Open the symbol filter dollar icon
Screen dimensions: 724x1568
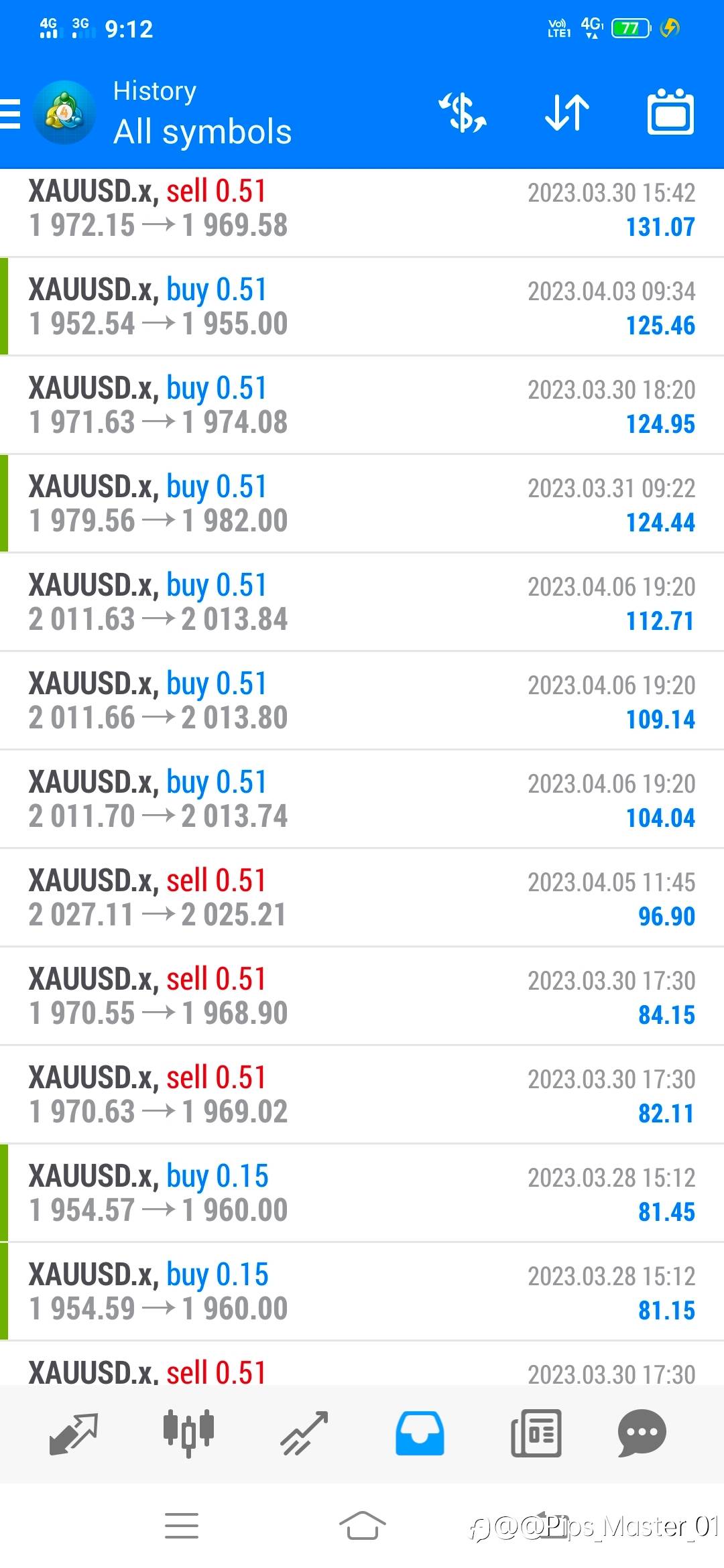(x=463, y=112)
